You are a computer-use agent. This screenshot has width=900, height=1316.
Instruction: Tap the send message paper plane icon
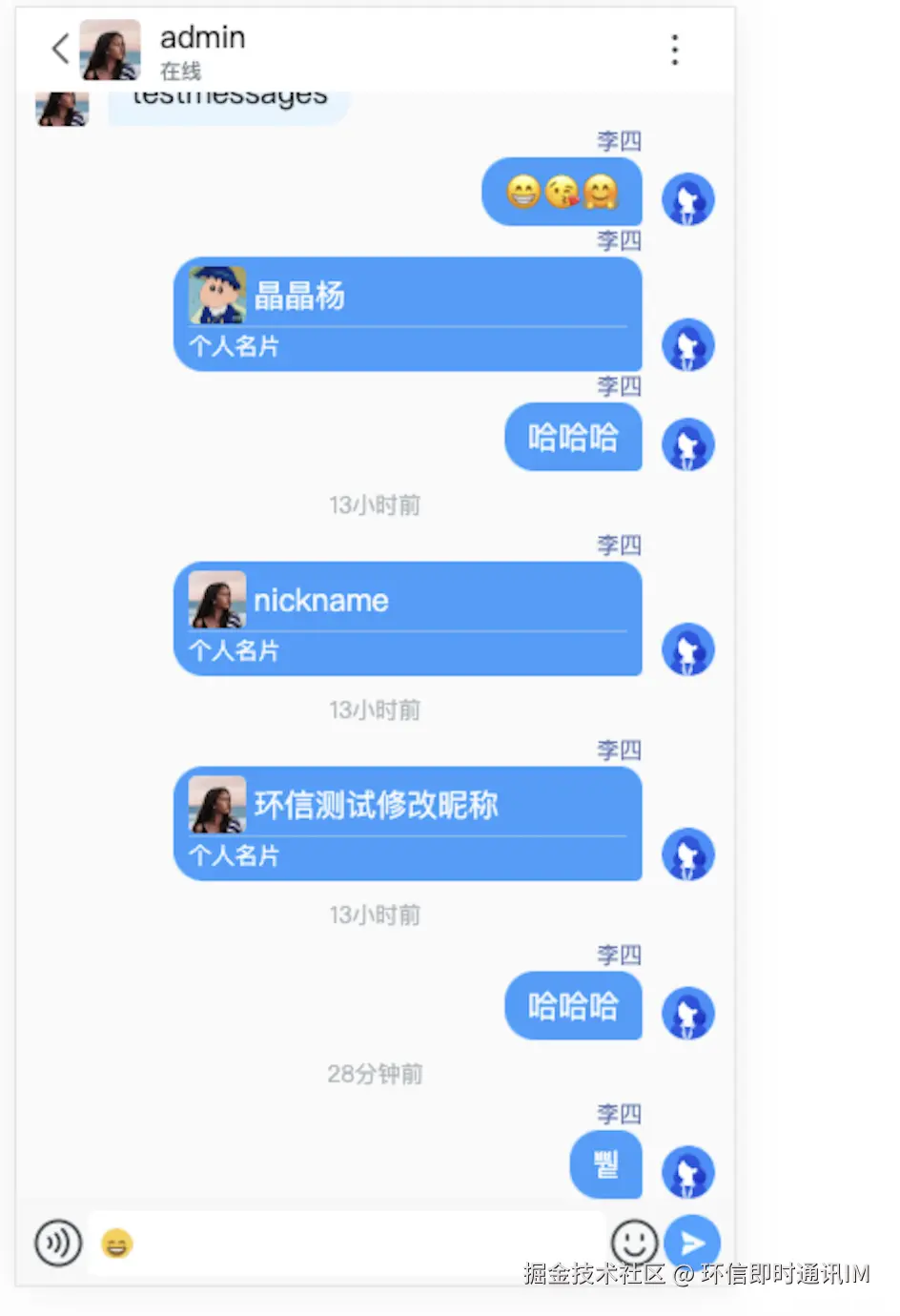tap(693, 1242)
